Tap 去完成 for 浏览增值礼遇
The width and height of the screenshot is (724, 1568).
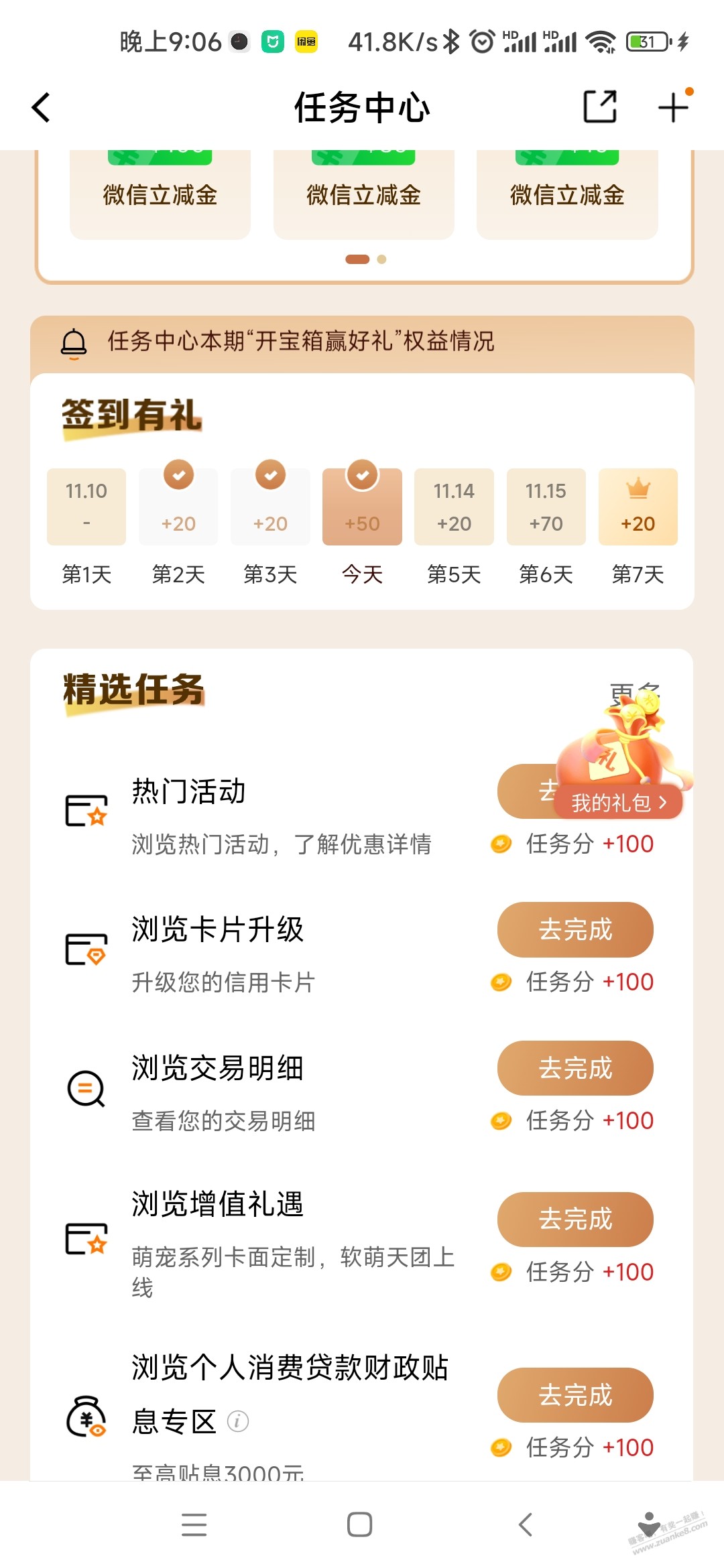575,1220
